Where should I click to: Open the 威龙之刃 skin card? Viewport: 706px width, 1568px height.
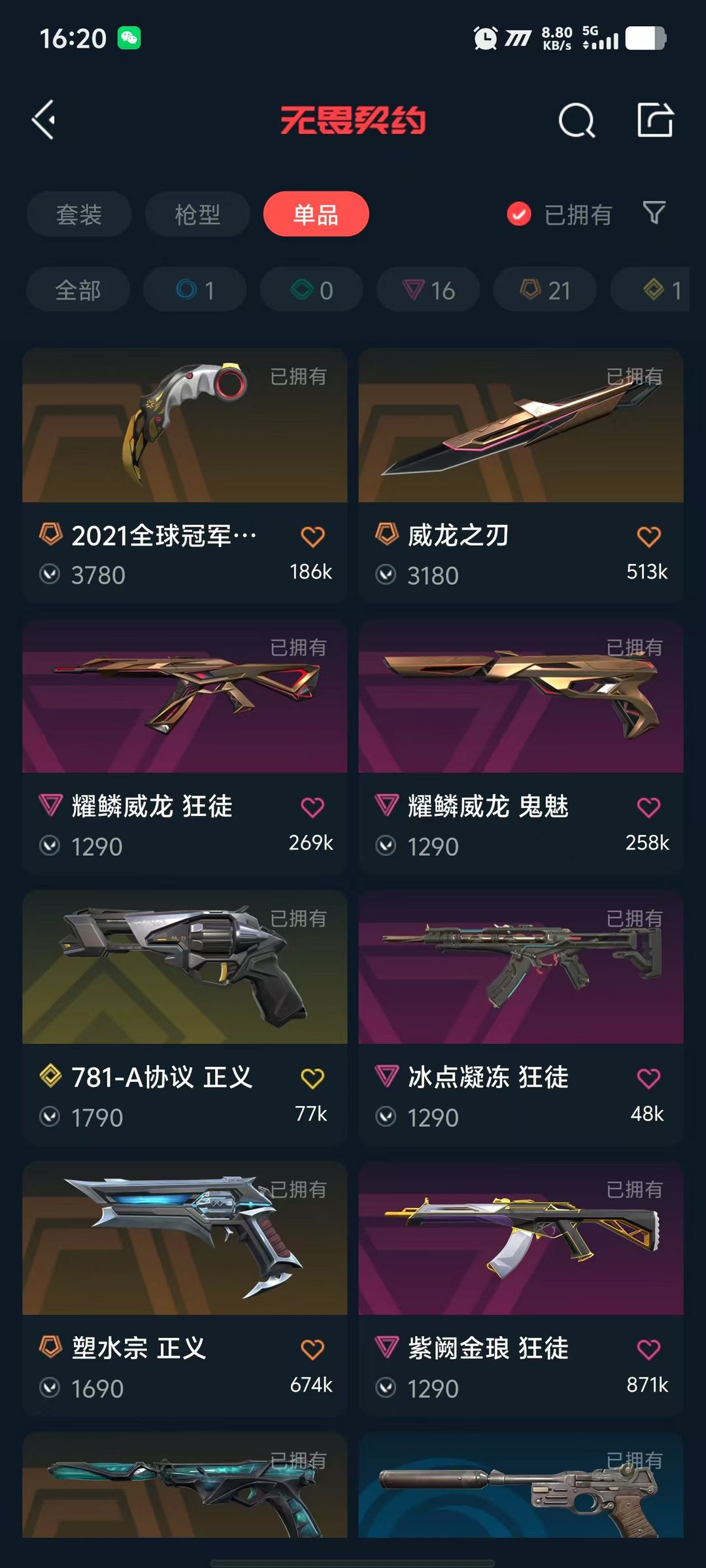[521, 475]
